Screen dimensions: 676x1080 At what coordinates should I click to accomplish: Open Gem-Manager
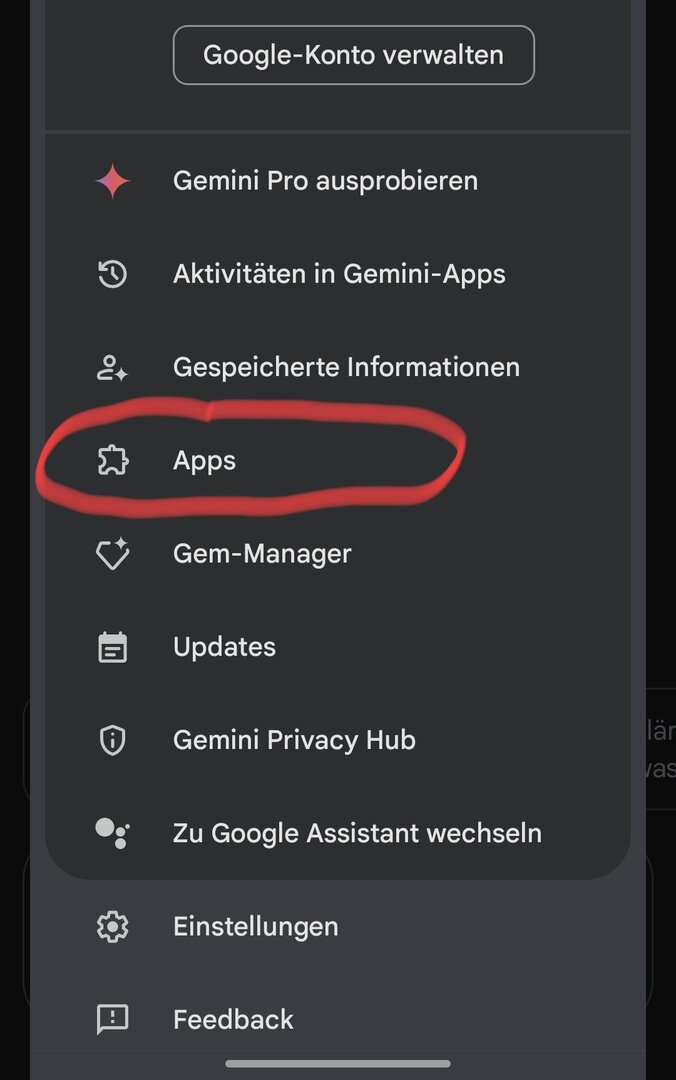[x=262, y=554]
